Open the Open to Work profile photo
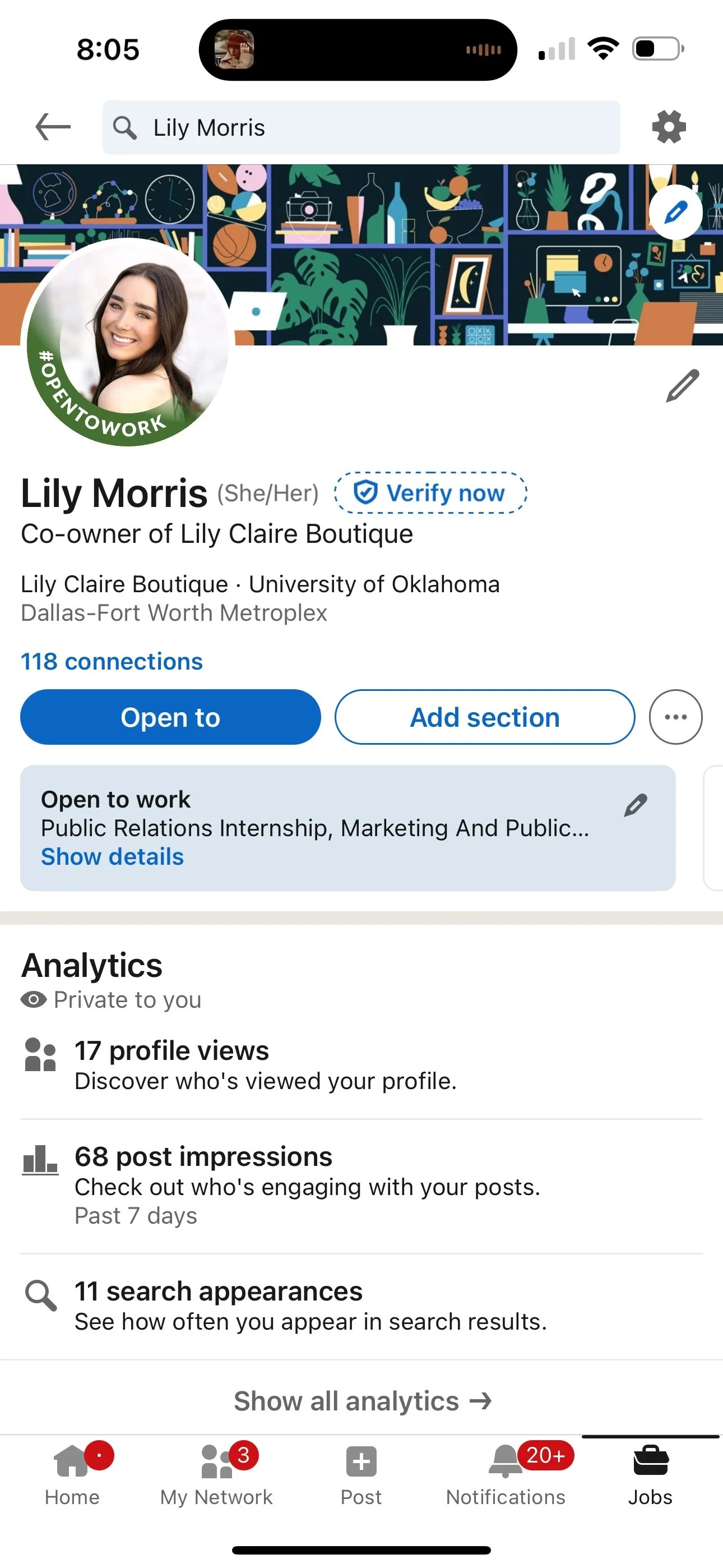Screen dimensions: 723x1568 [128, 342]
